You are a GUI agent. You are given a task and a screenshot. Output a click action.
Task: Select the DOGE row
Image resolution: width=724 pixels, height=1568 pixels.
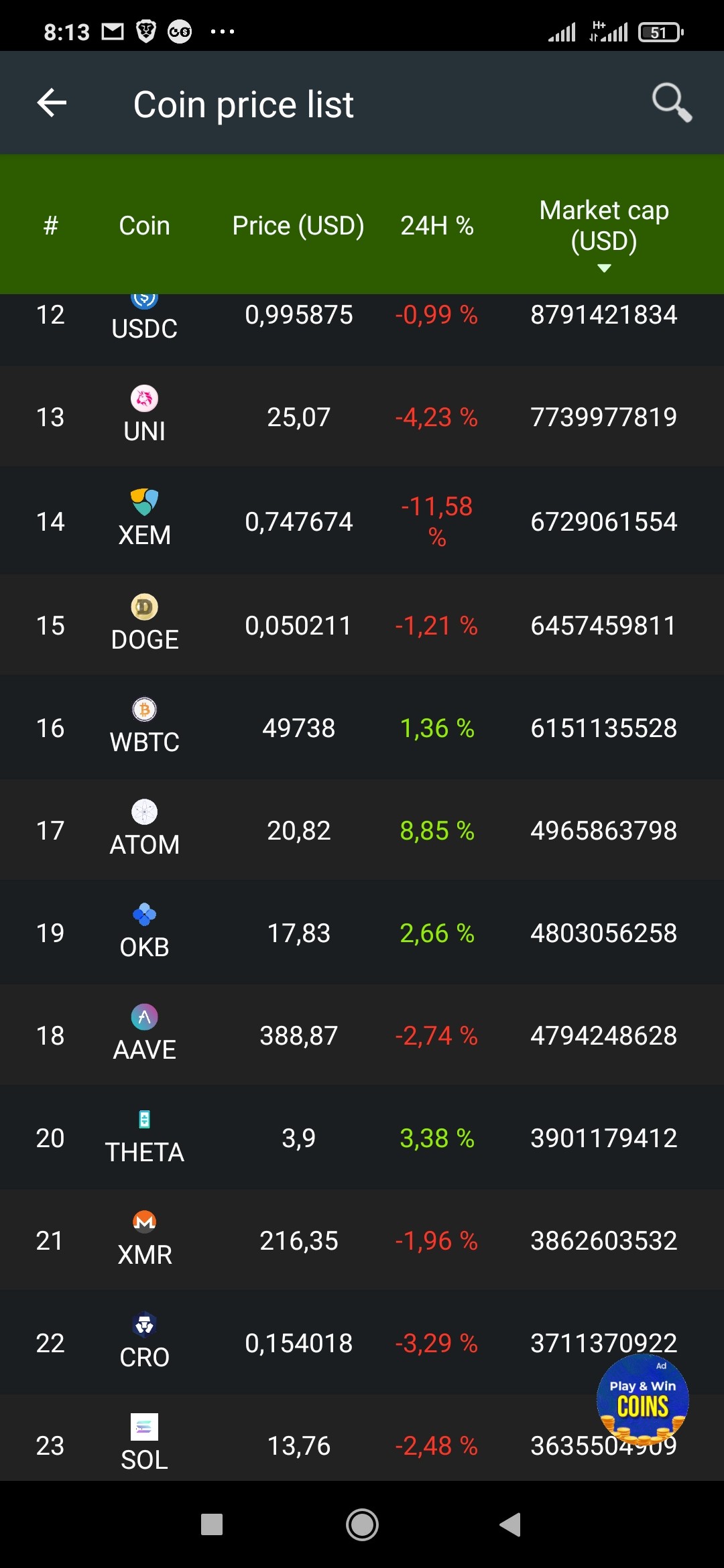362,625
